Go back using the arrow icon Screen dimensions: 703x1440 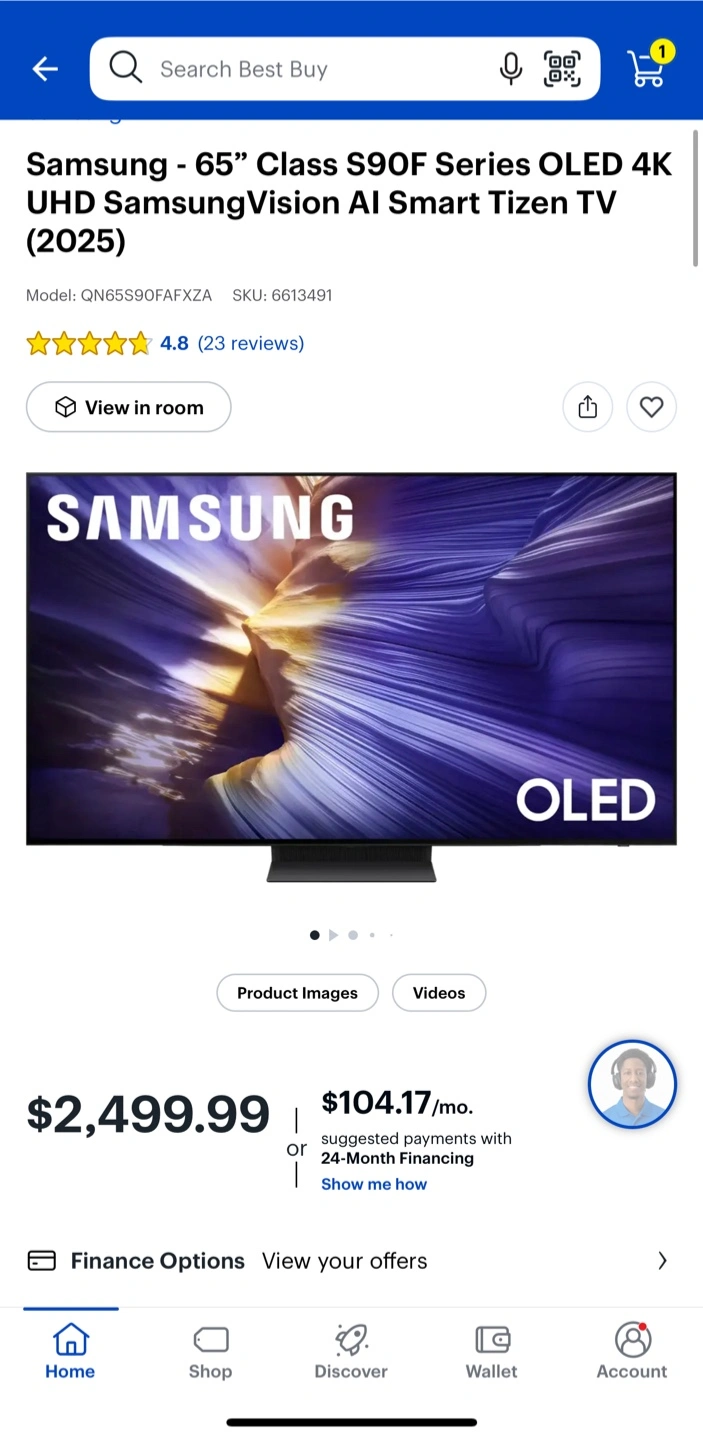pos(45,69)
